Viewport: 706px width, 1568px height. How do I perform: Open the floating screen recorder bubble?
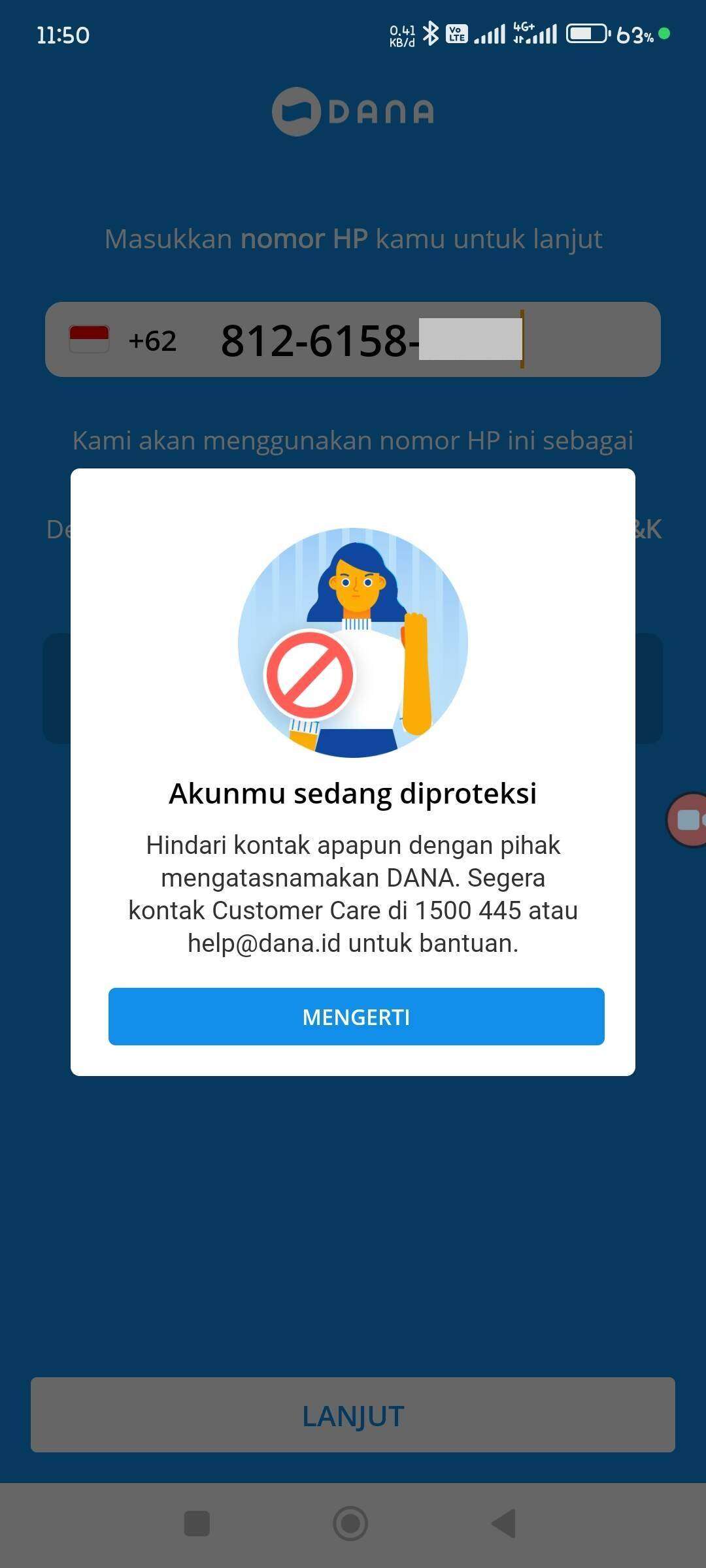coord(686,819)
